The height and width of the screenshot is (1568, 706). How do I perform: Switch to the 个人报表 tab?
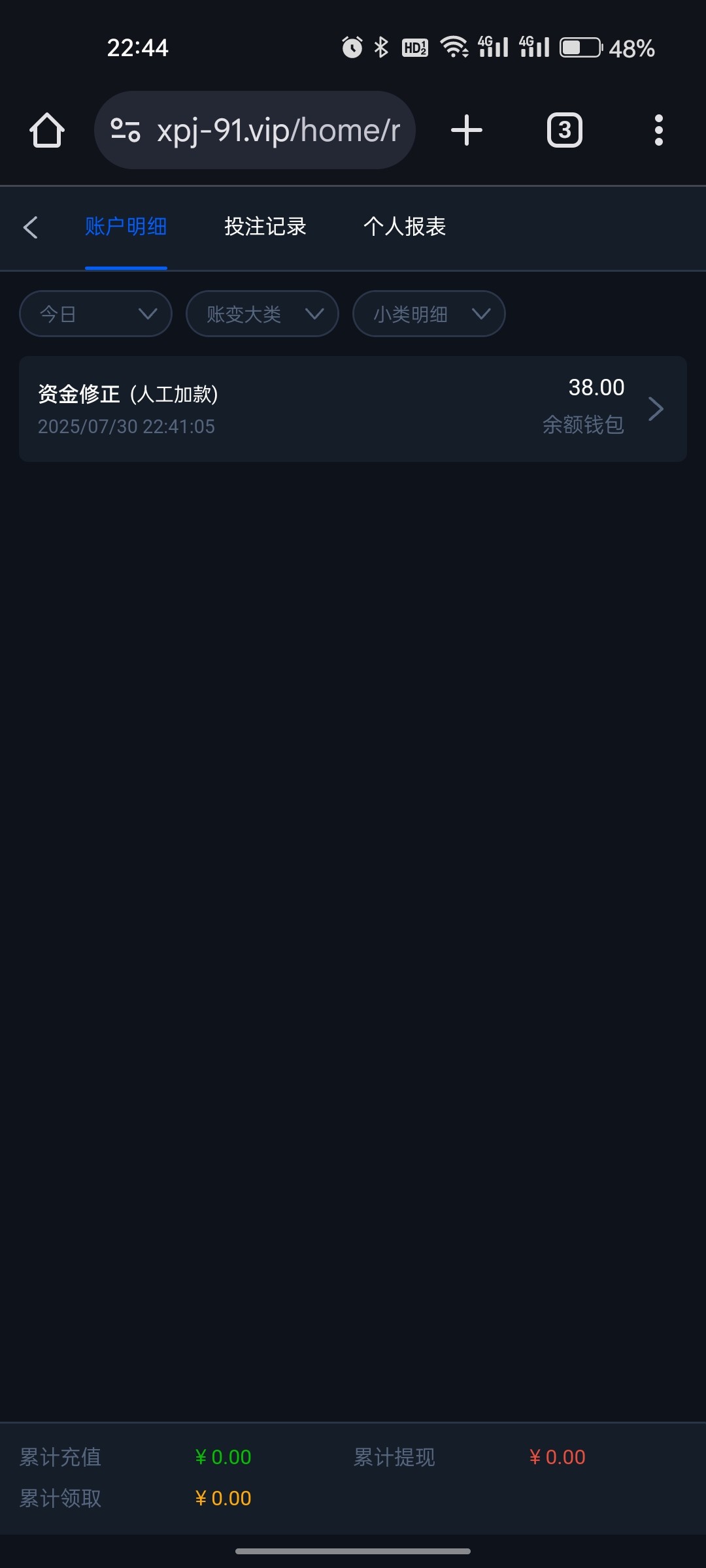pyautogui.click(x=405, y=227)
